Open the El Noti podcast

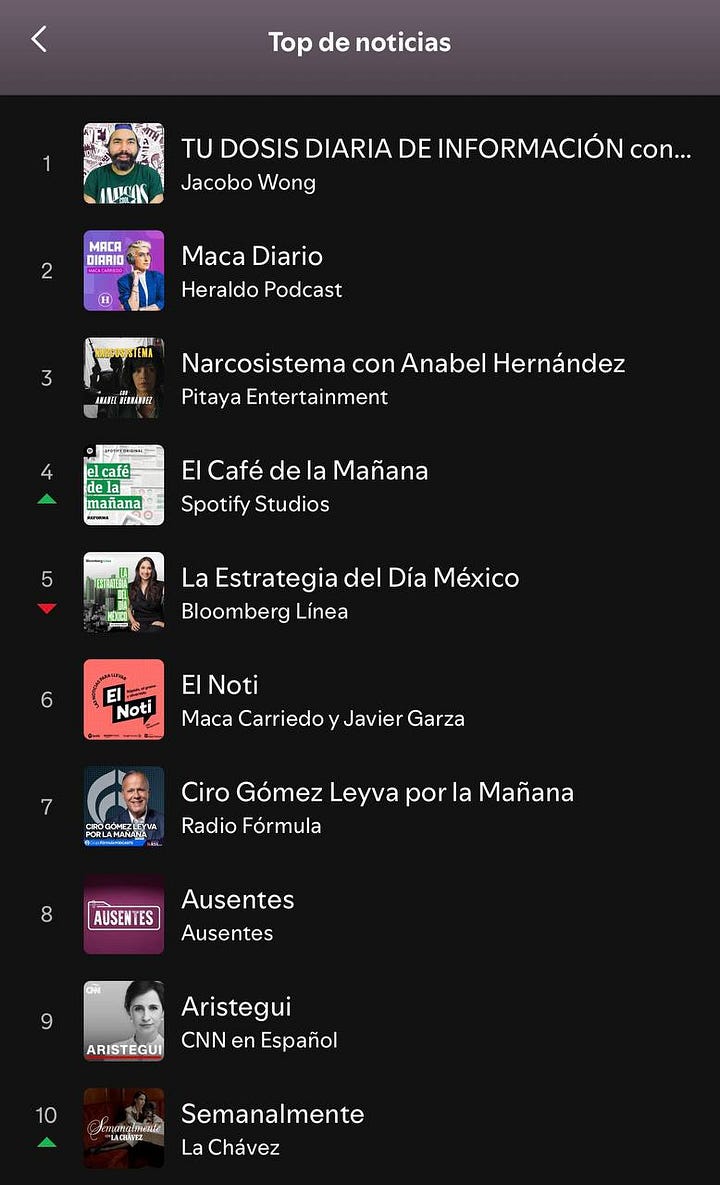[x=360, y=700]
